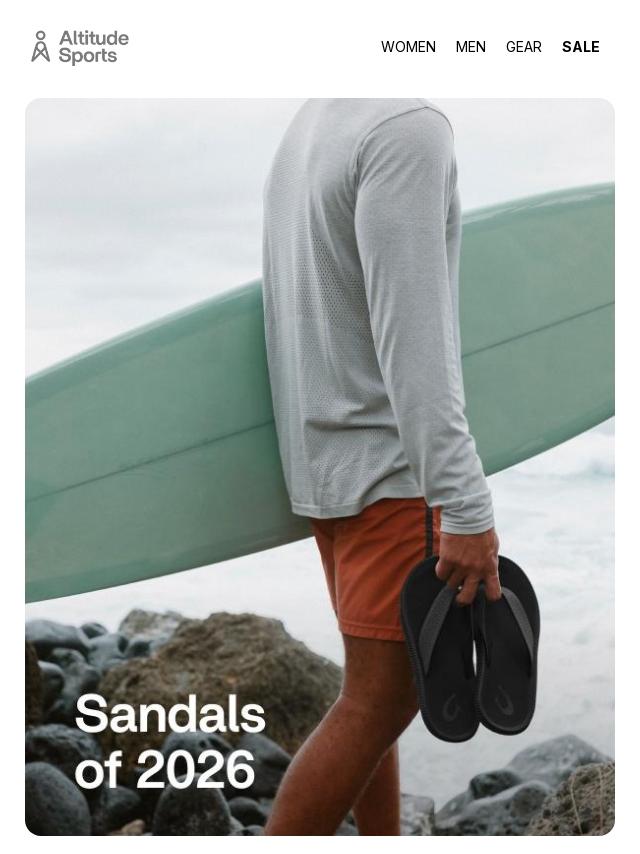Browse the Gear category
Screen dimensions: 640x854
tap(523, 47)
